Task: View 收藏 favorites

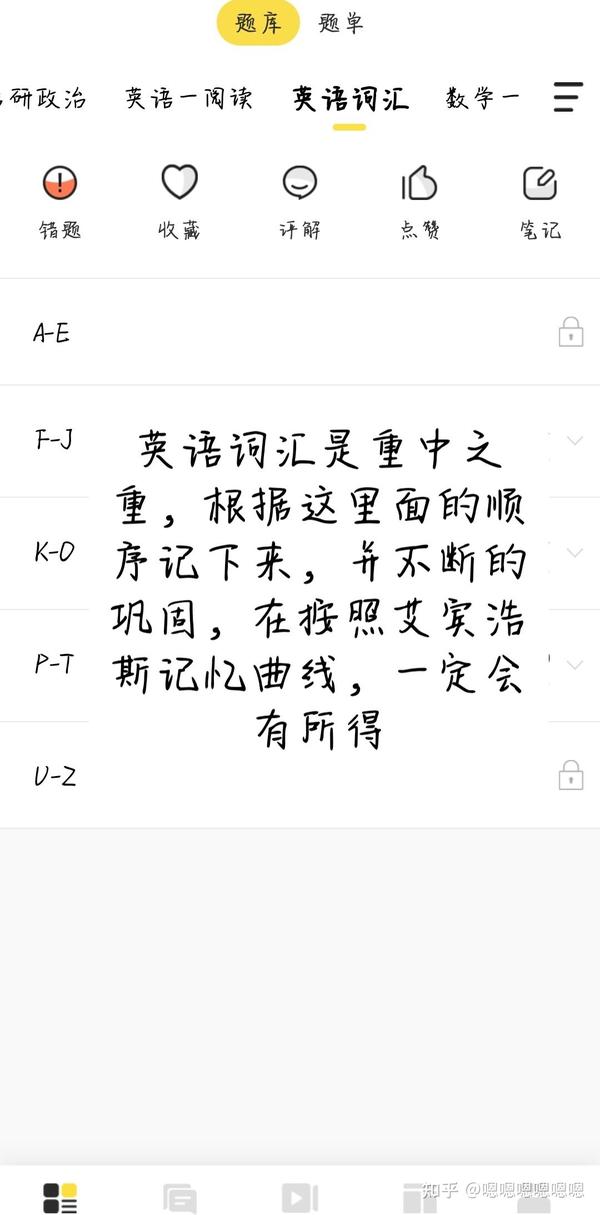Action: [179, 201]
